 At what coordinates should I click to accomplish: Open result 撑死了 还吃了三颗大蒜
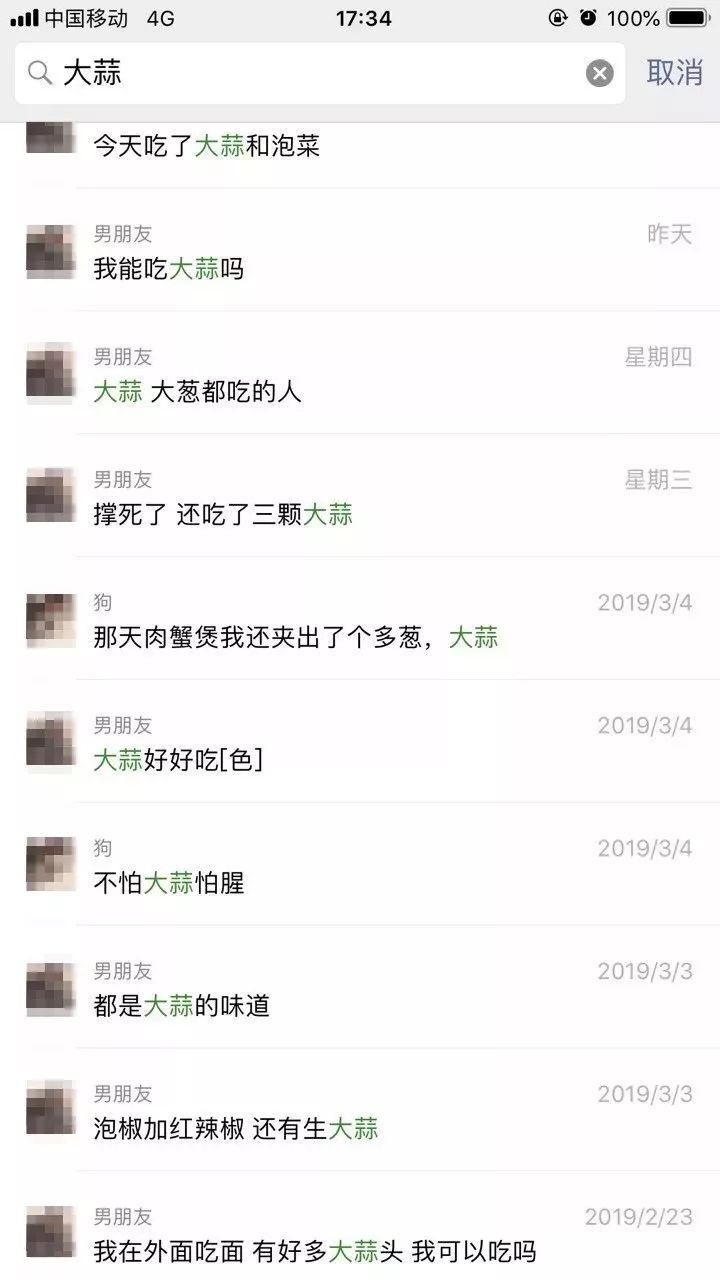point(360,497)
